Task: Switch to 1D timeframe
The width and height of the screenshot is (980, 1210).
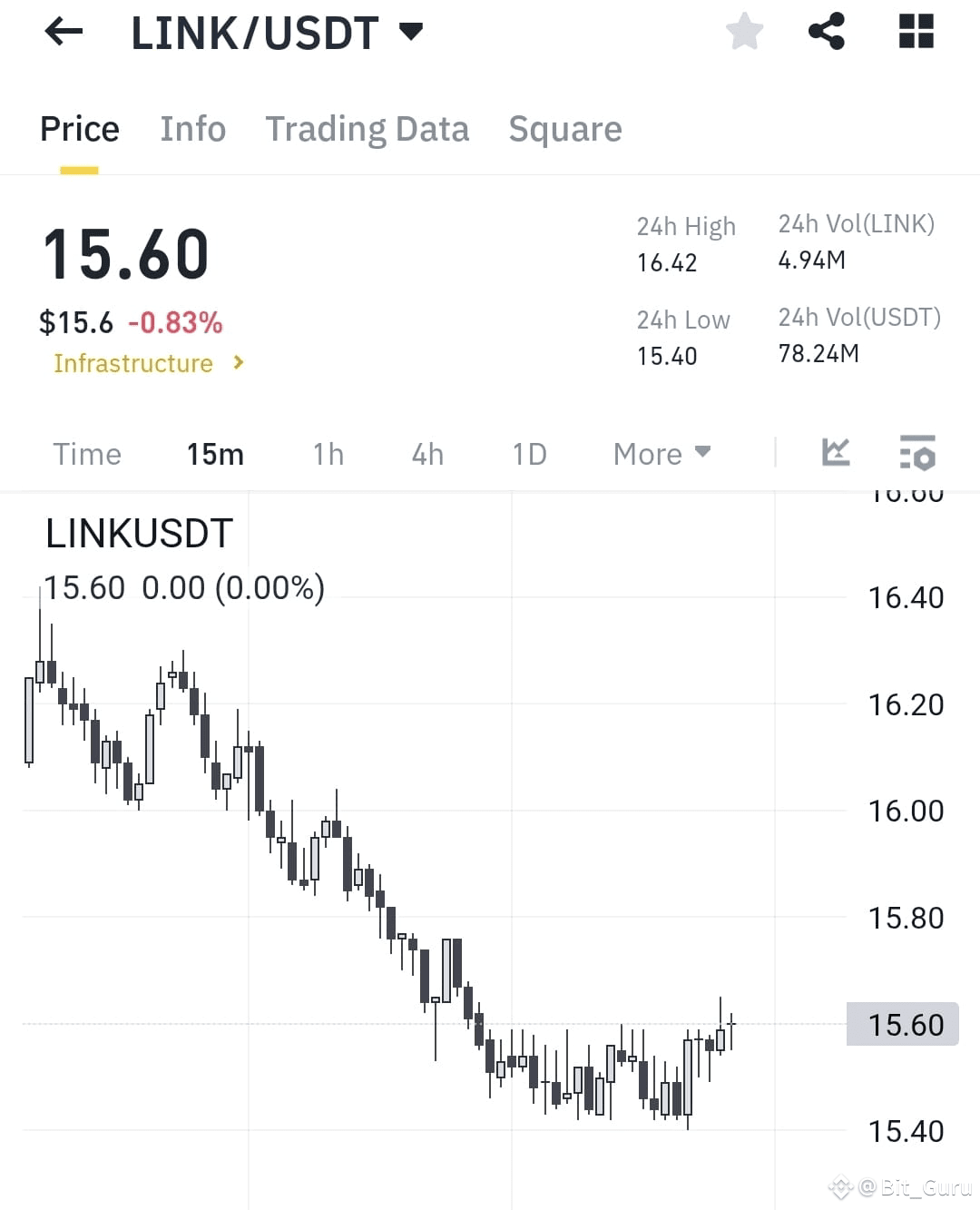Action: pos(529,453)
